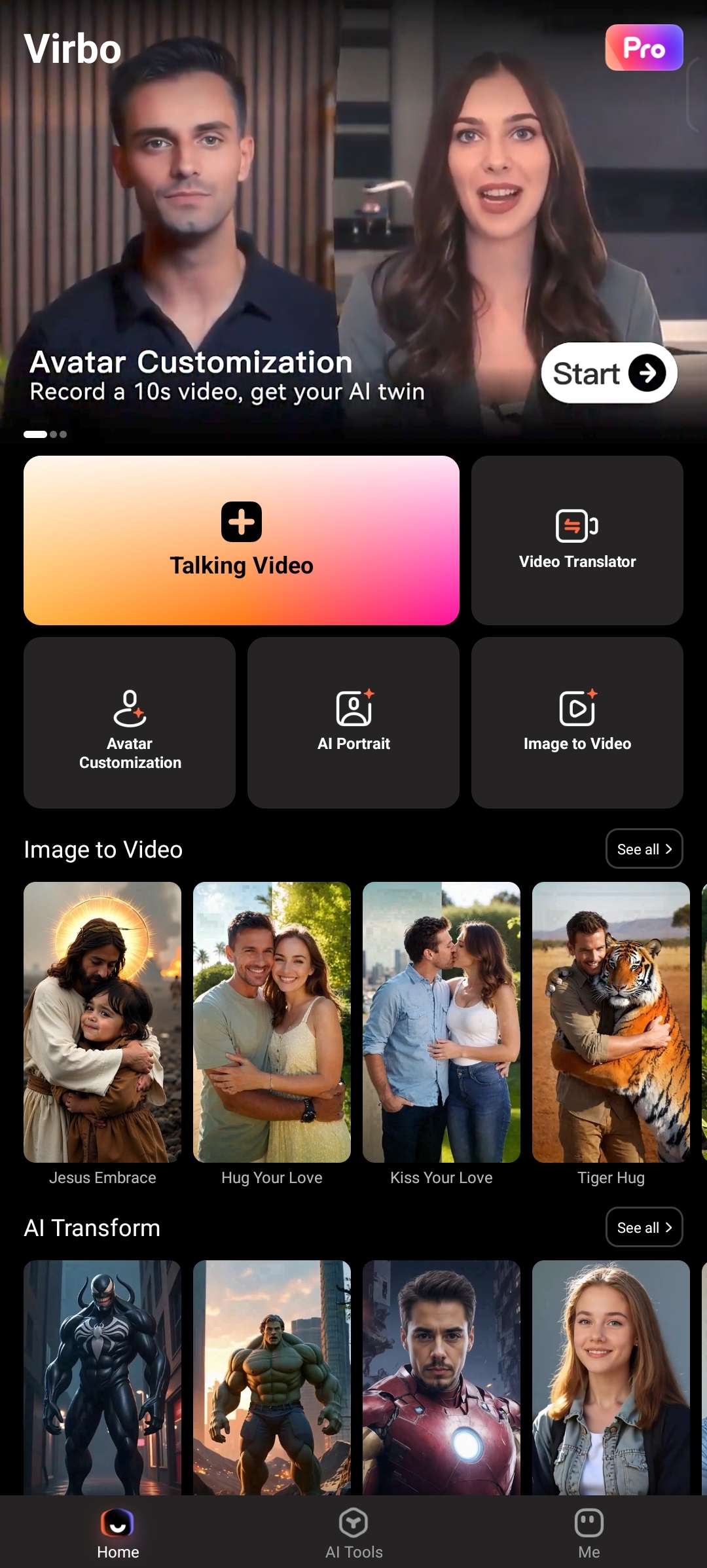Open the Kiss Your Love template
Screen dimensions: 707x1568
tap(441, 1022)
